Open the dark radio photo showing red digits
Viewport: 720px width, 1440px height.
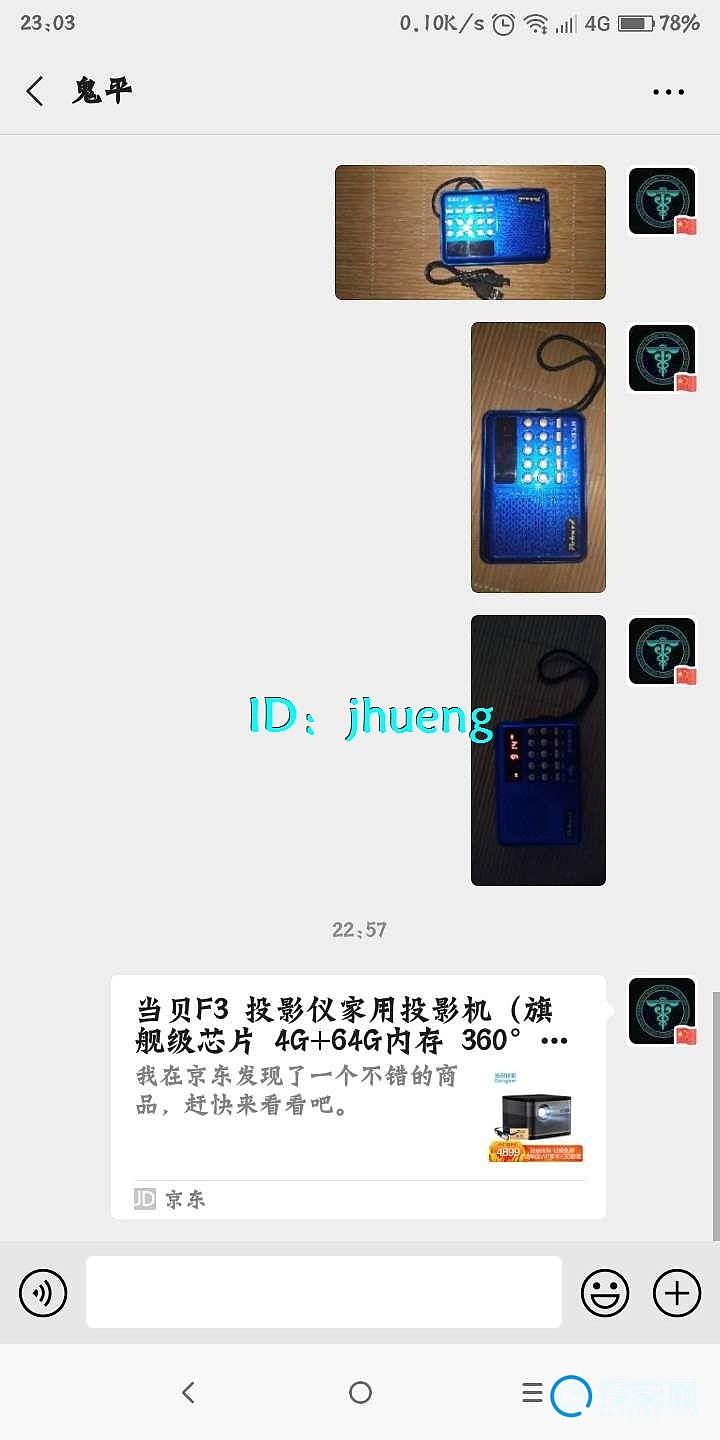[x=538, y=750]
